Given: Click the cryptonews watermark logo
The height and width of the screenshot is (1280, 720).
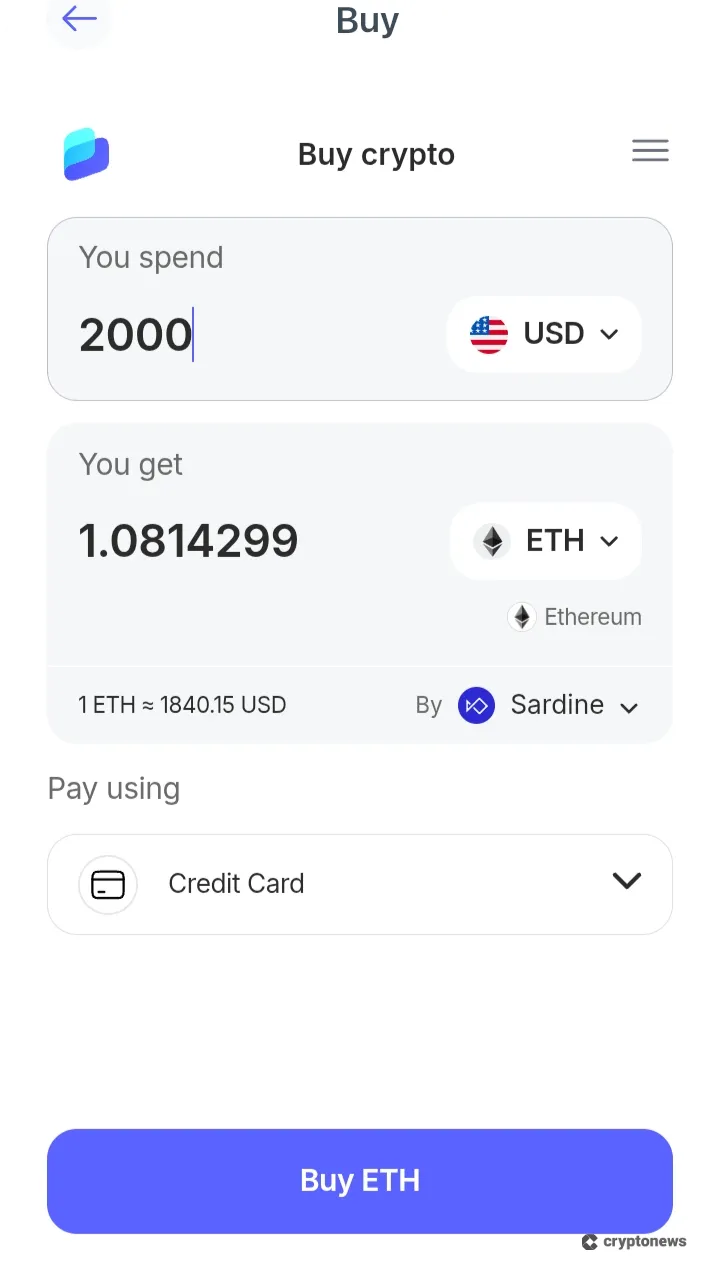Looking at the screenshot, I should point(635,1242).
